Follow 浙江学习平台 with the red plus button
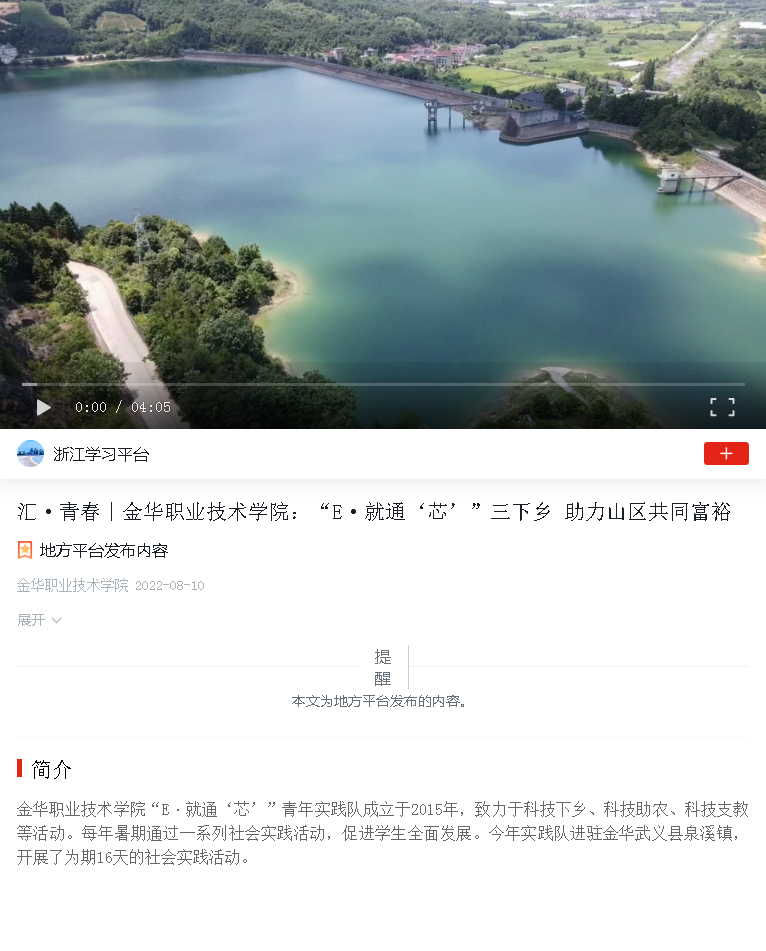The height and width of the screenshot is (951, 766). pyautogui.click(x=726, y=454)
